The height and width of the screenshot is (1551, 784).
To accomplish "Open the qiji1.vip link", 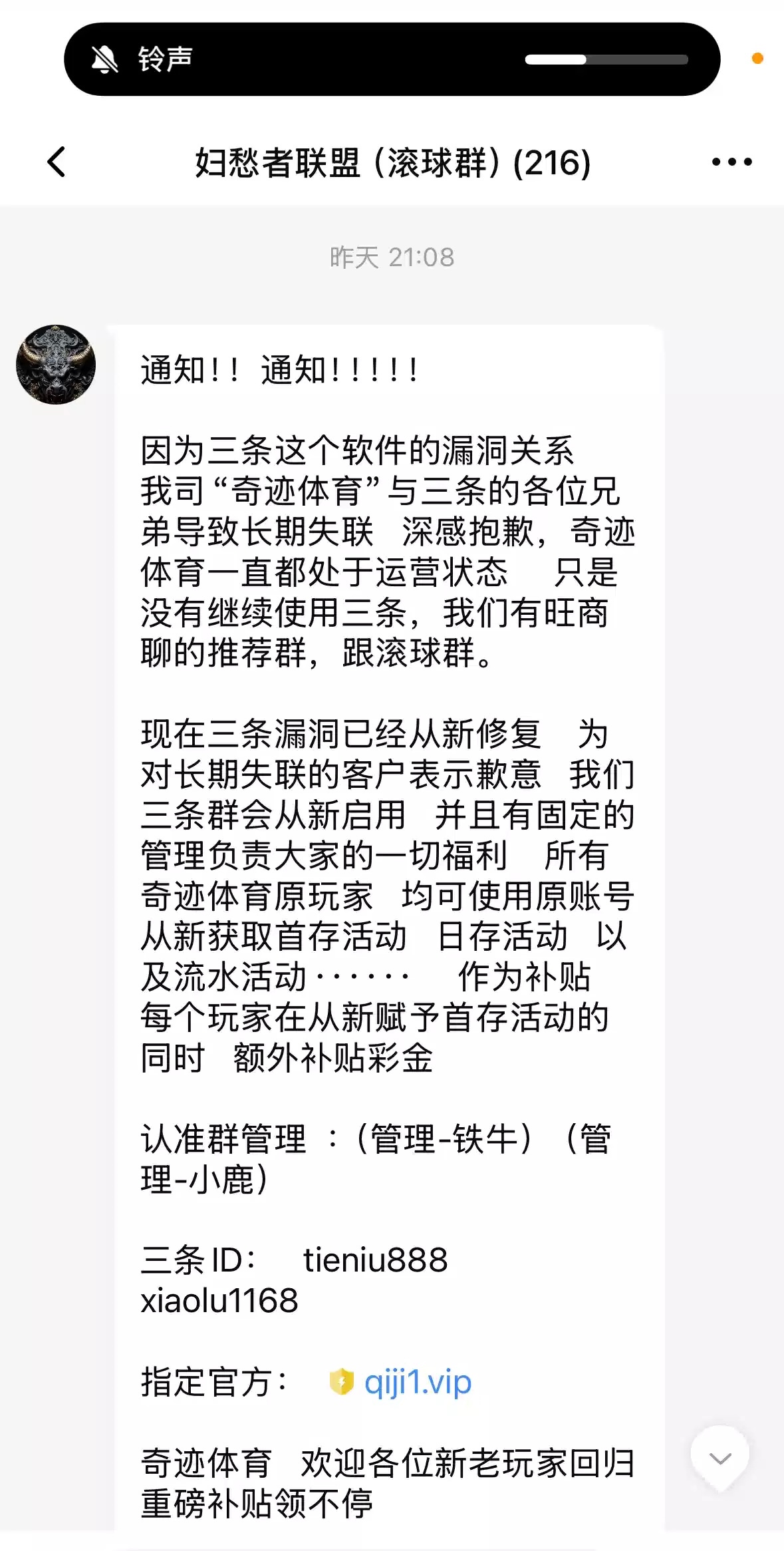I will [x=417, y=1383].
